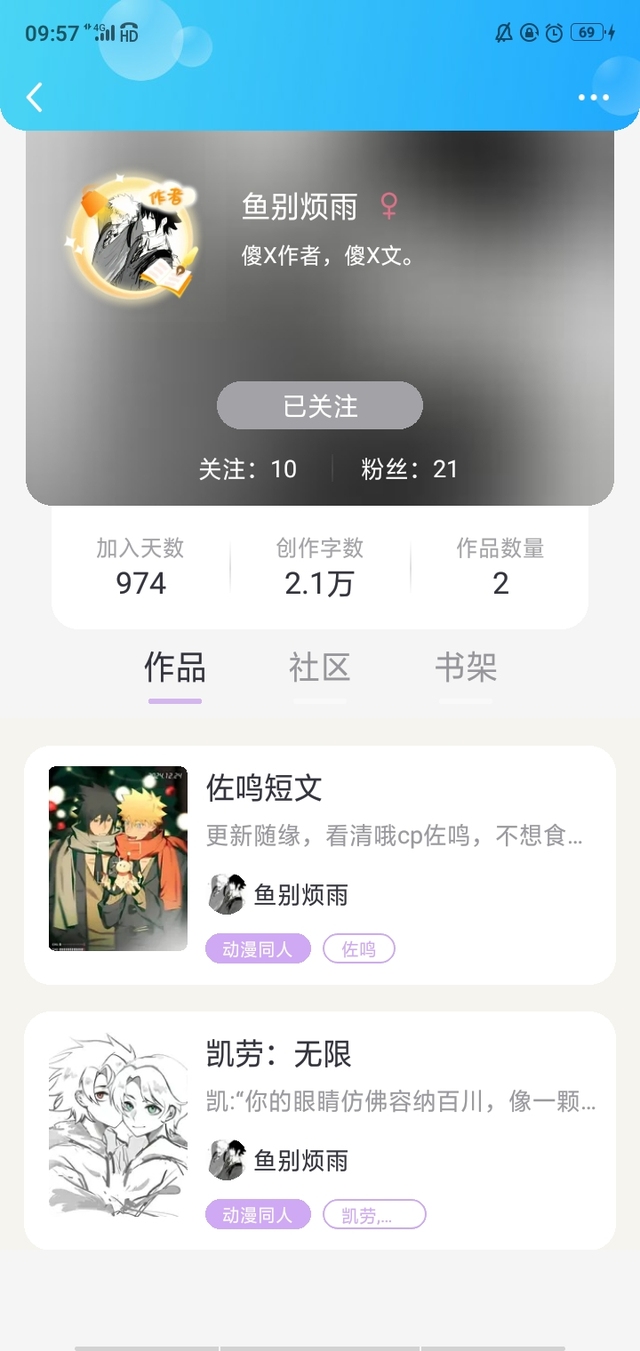Tap the 已关注 button to unfollow

tap(320, 406)
